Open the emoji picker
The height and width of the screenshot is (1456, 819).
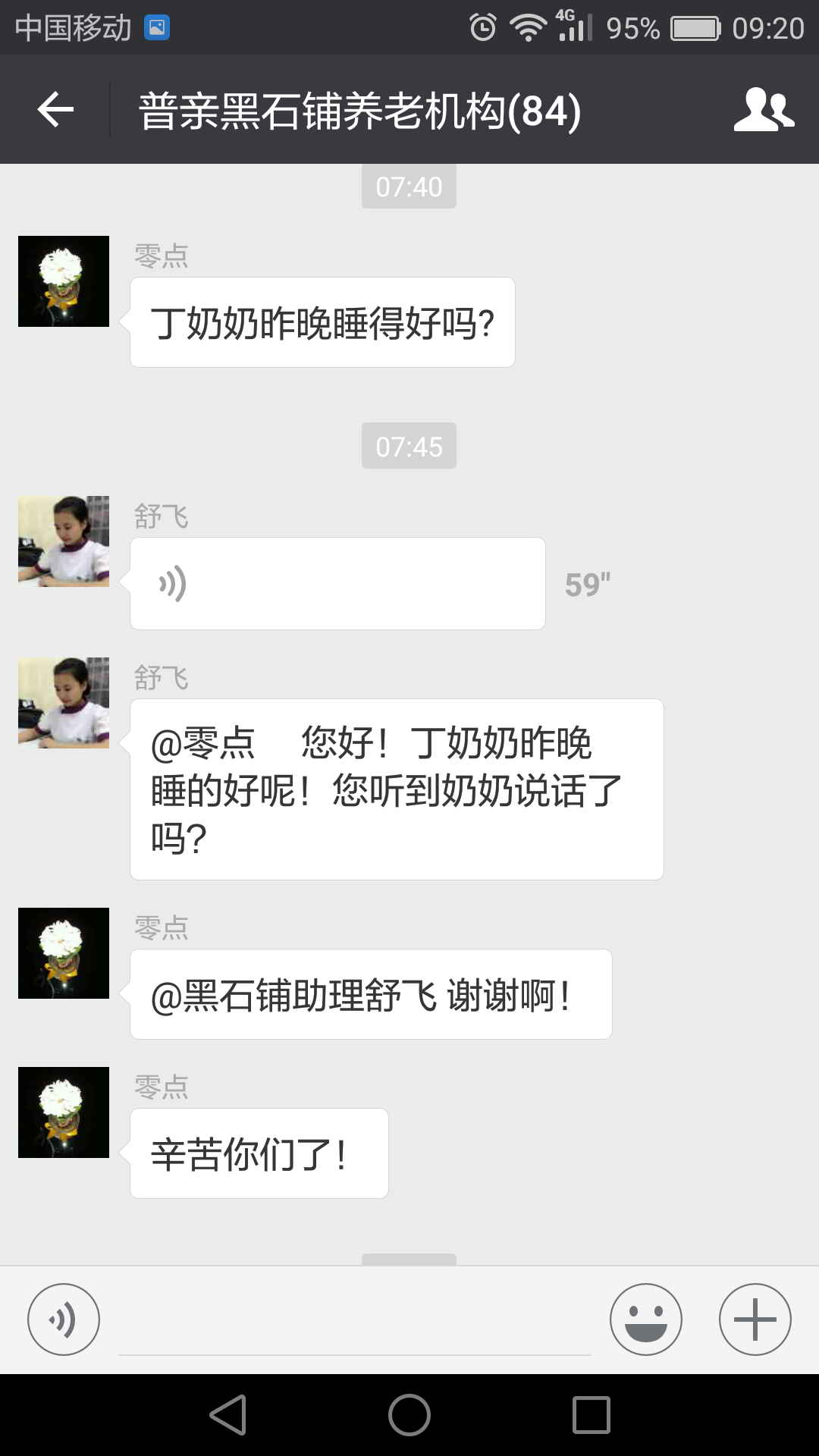coord(646,1319)
